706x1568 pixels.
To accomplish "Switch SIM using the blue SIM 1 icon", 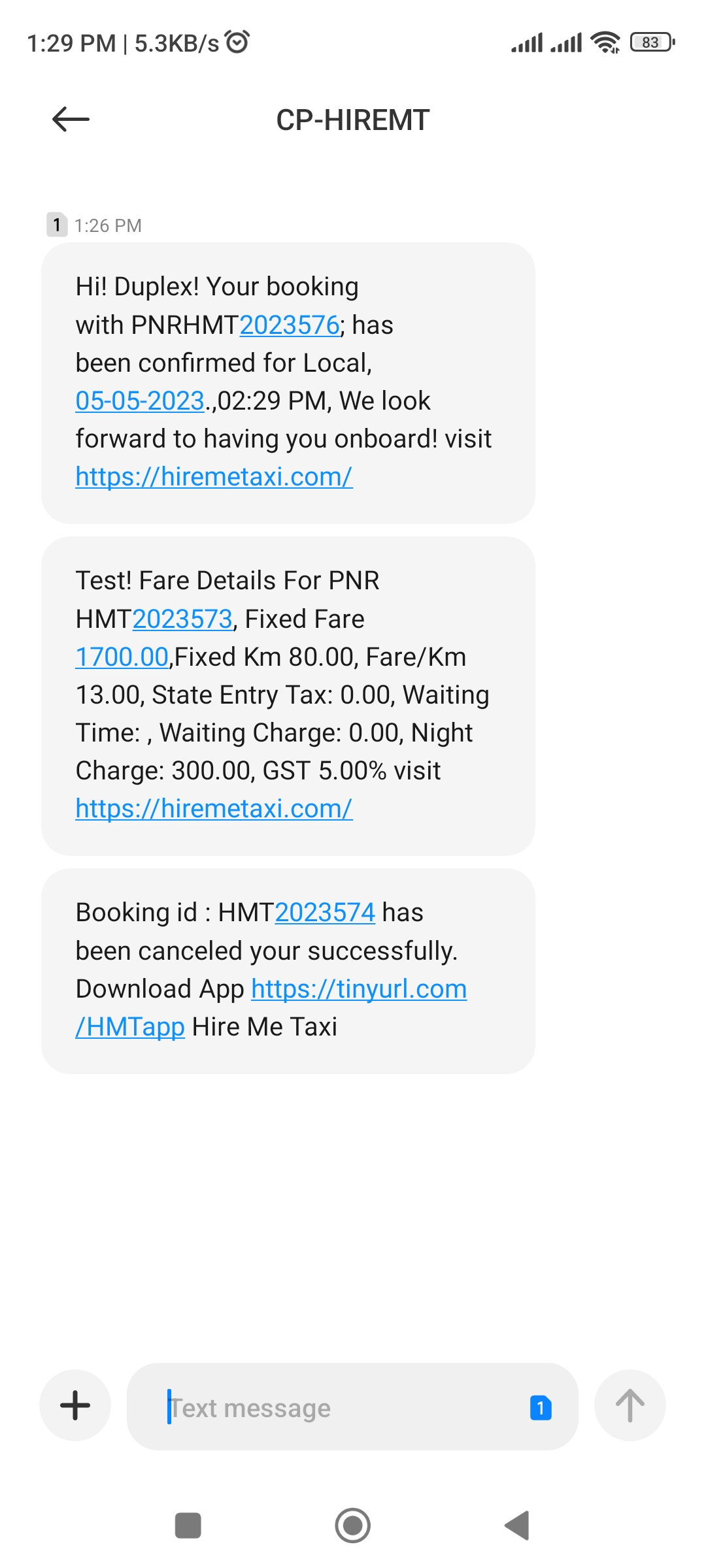I will 541,1408.
